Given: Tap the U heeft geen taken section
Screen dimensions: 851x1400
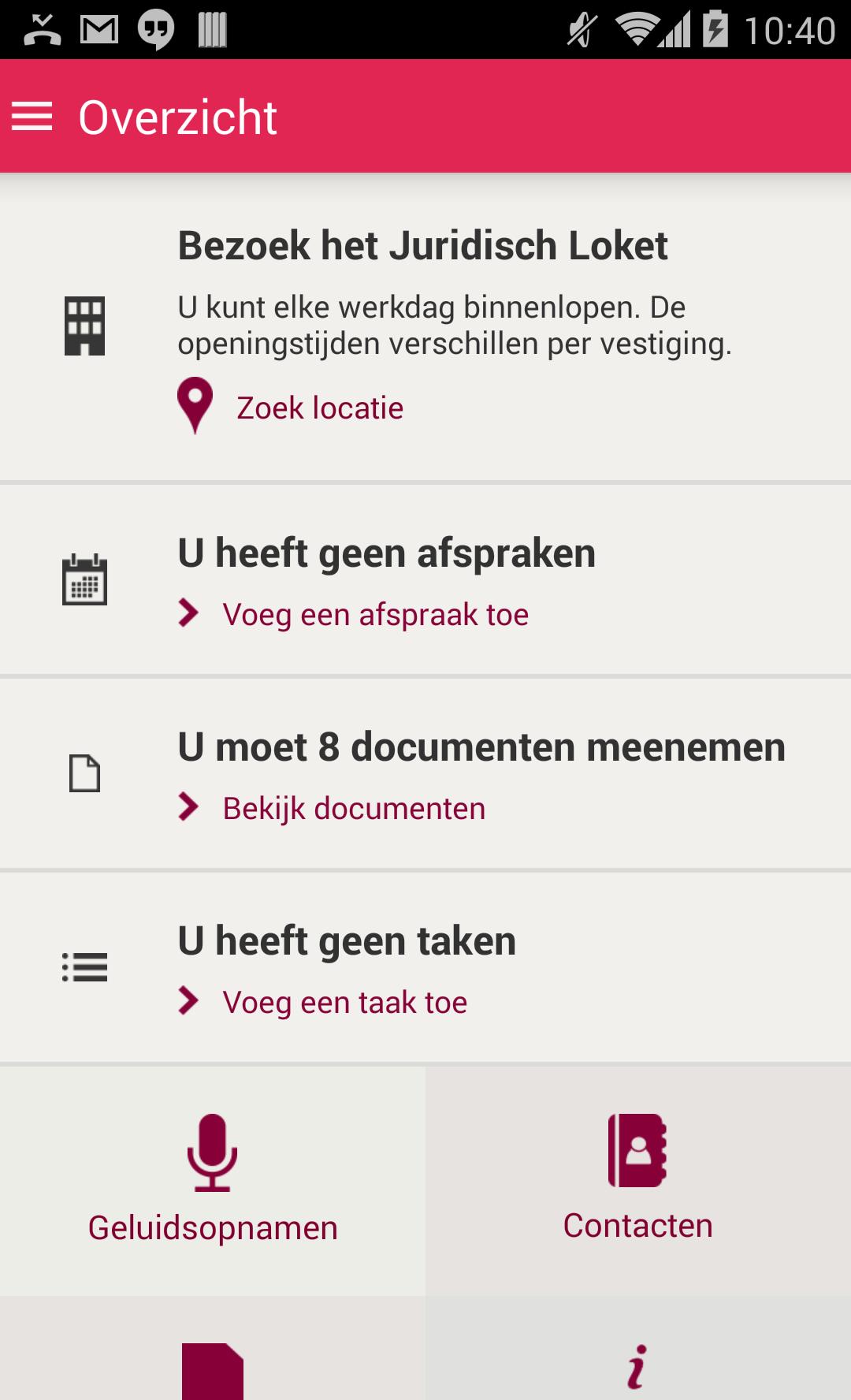Looking at the screenshot, I should point(347,939).
